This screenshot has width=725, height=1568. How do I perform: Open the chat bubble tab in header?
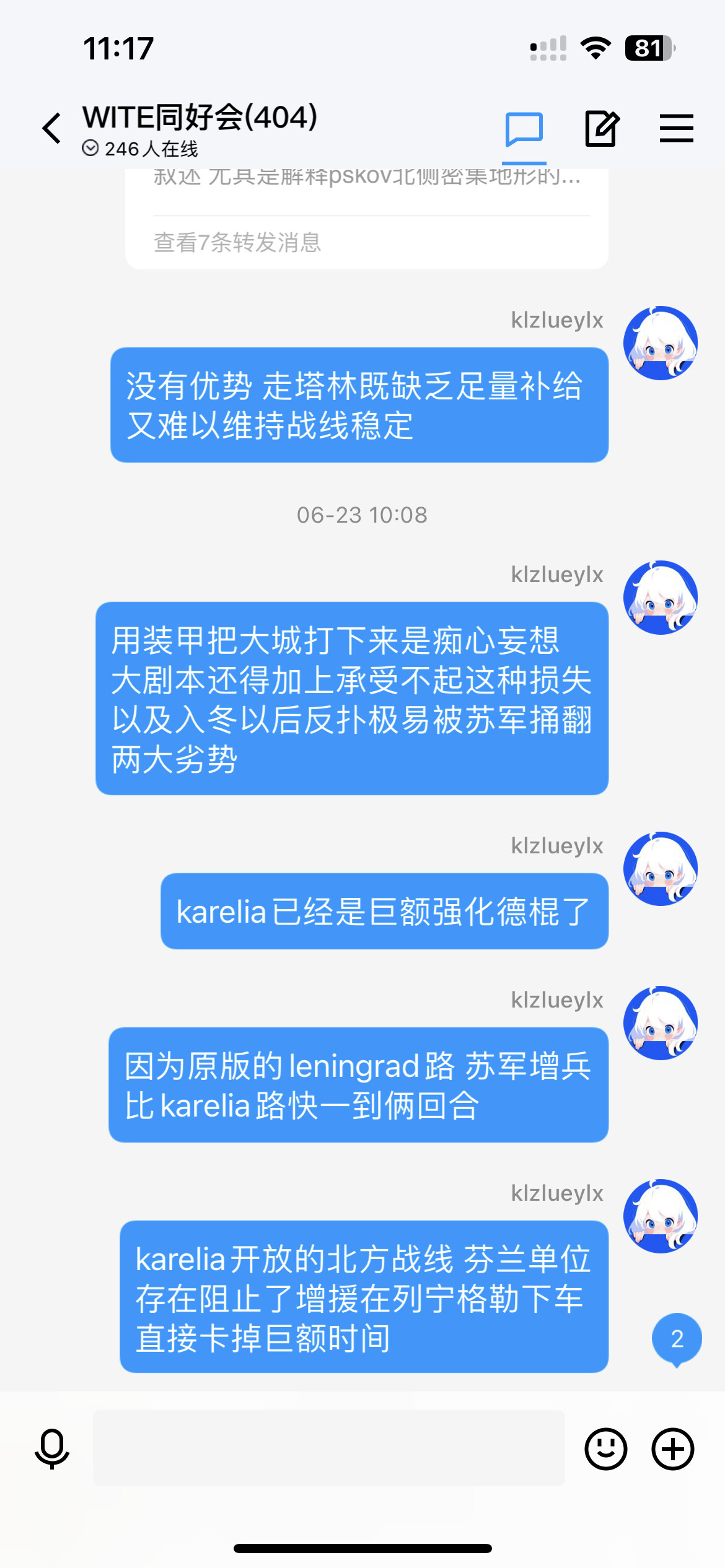coord(524,129)
